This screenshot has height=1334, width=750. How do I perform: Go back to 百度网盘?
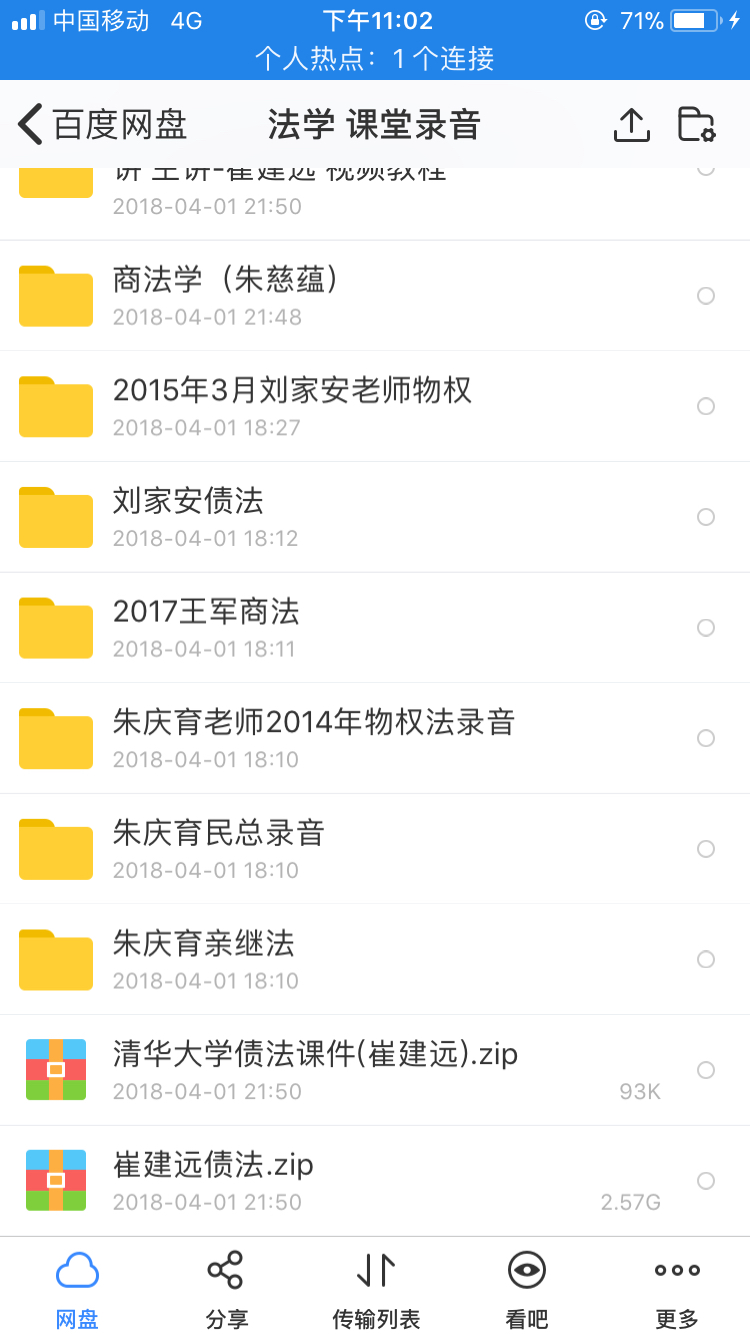coord(102,125)
